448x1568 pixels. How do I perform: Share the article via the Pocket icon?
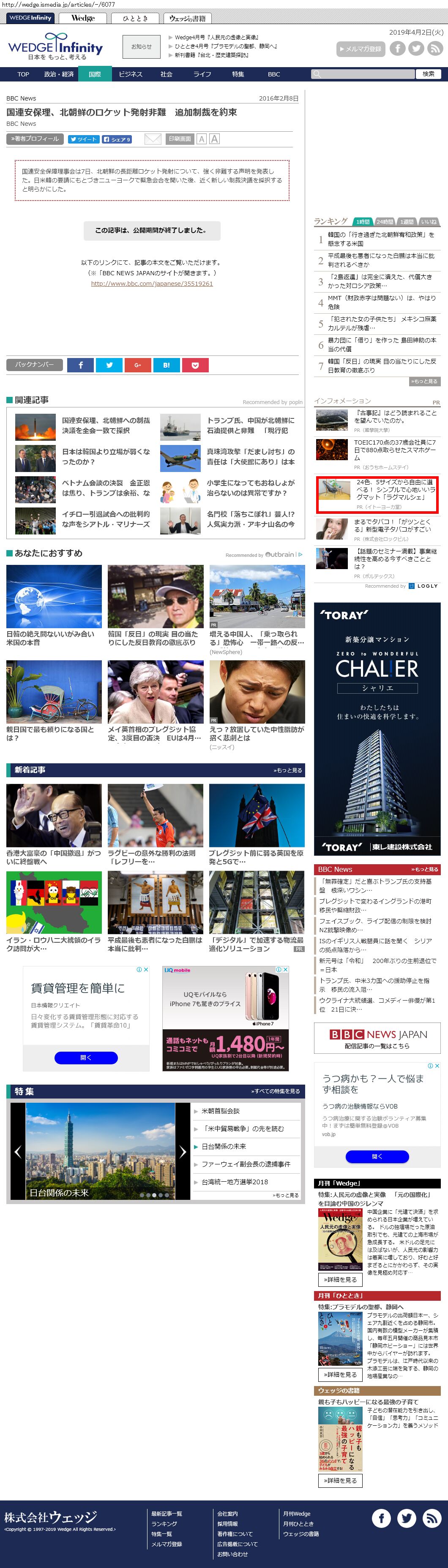click(x=195, y=365)
